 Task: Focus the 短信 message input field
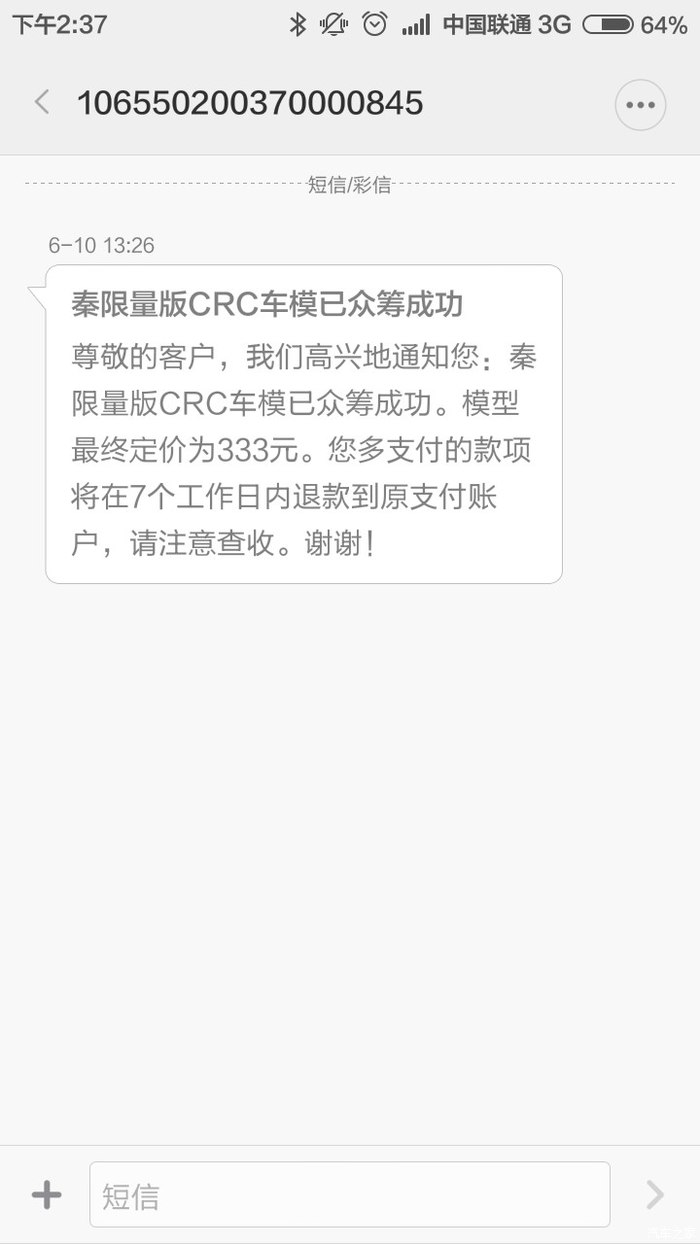349,1194
